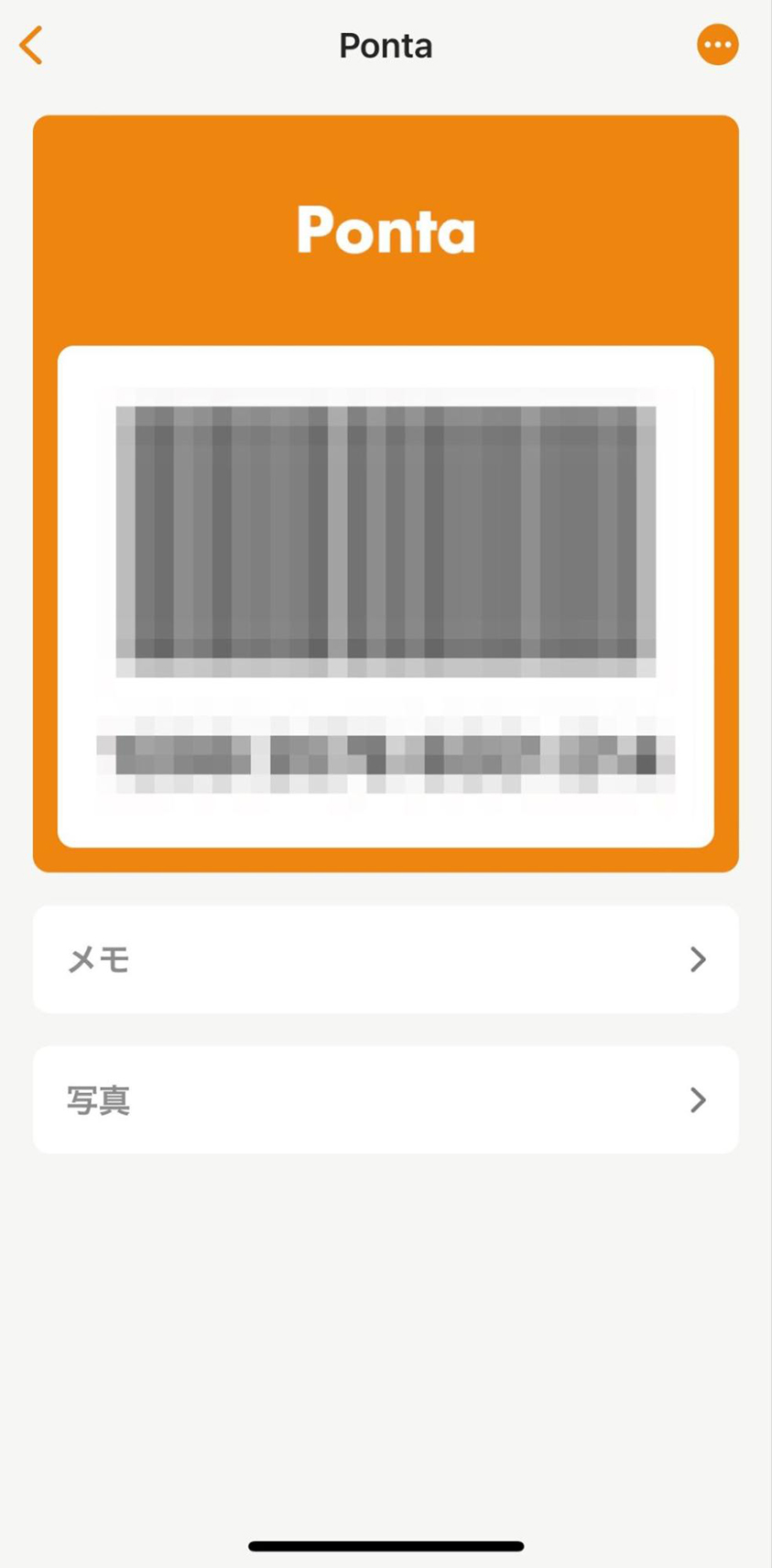Open the 写真 row
The height and width of the screenshot is (1568, 772).
pyautogui.click(x=386, y=1099)
